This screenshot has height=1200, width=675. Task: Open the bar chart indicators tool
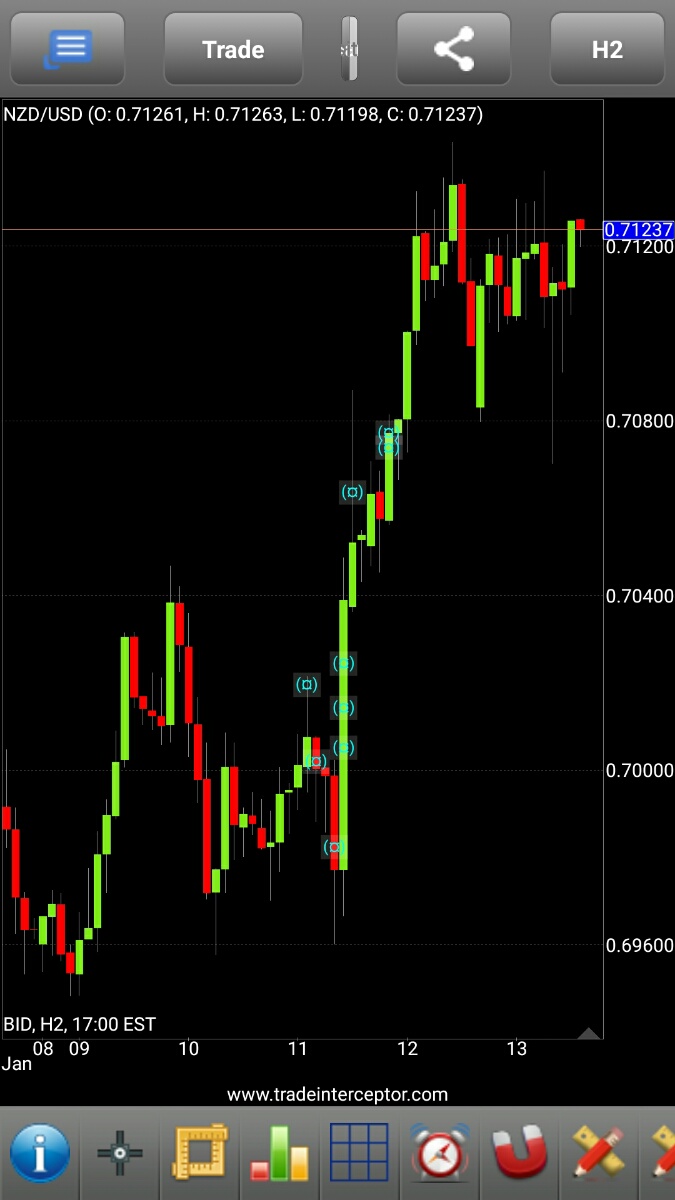281,1153
